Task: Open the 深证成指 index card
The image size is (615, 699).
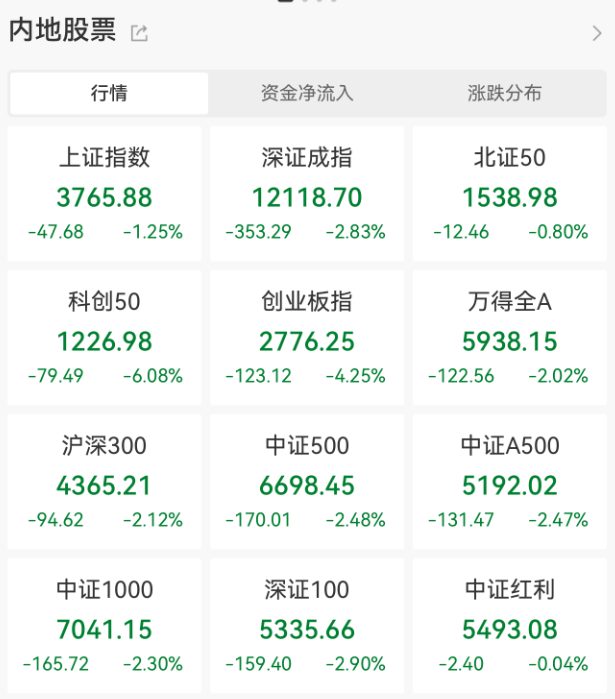Action: coord(307,194)
